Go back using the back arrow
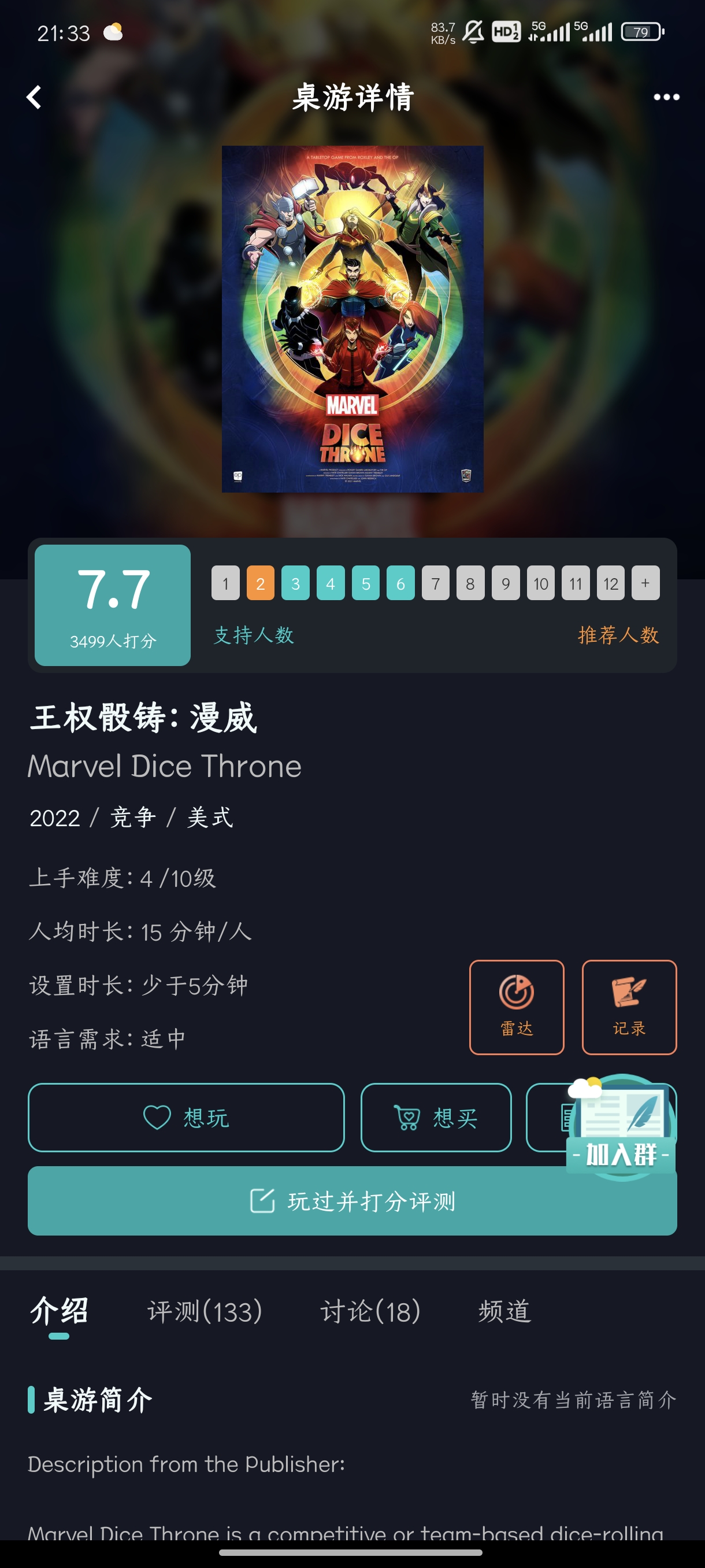Screen dimensions: 705x1568 [34, 97]
